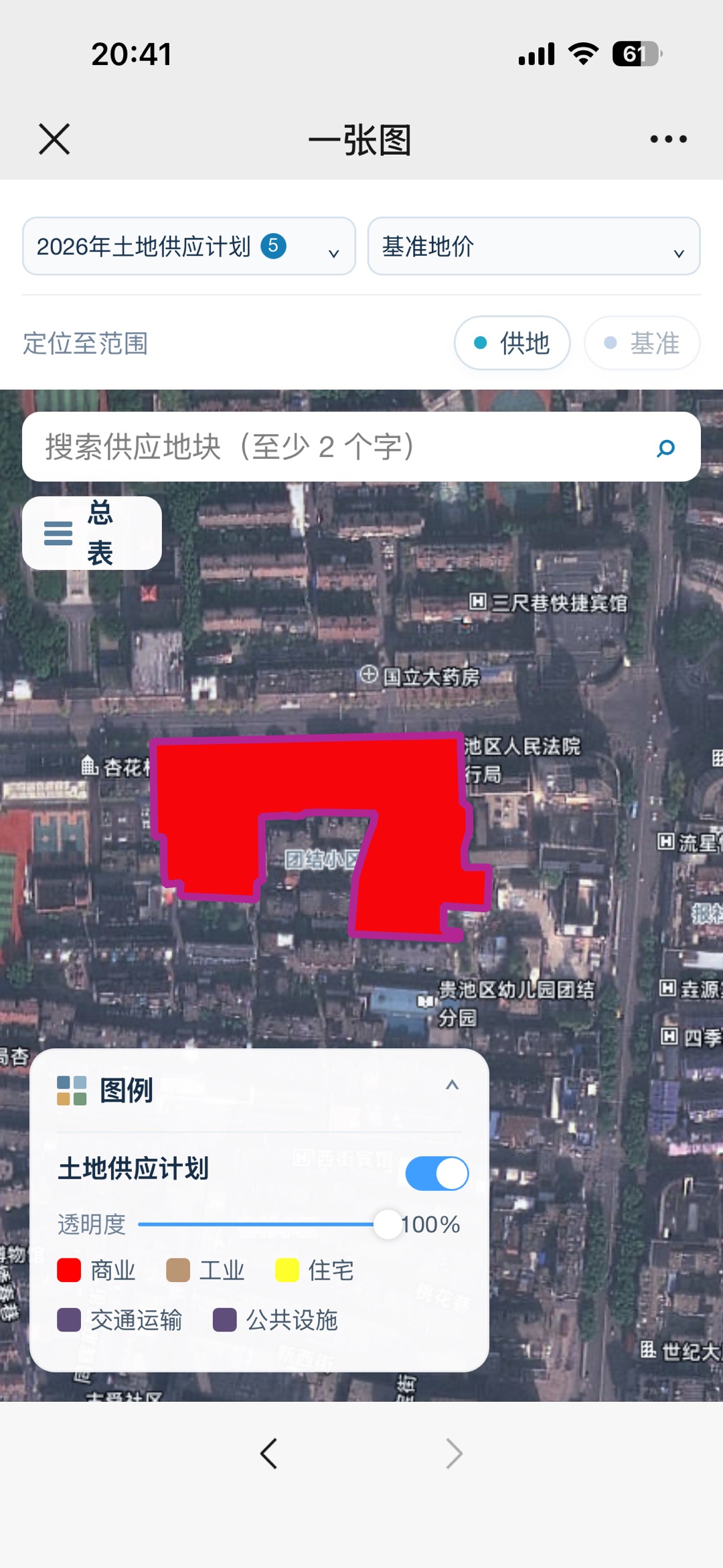Tap the bottom forward arrow
The height and width of the screenshot is (1568, 723).
tap(455, 1454)
